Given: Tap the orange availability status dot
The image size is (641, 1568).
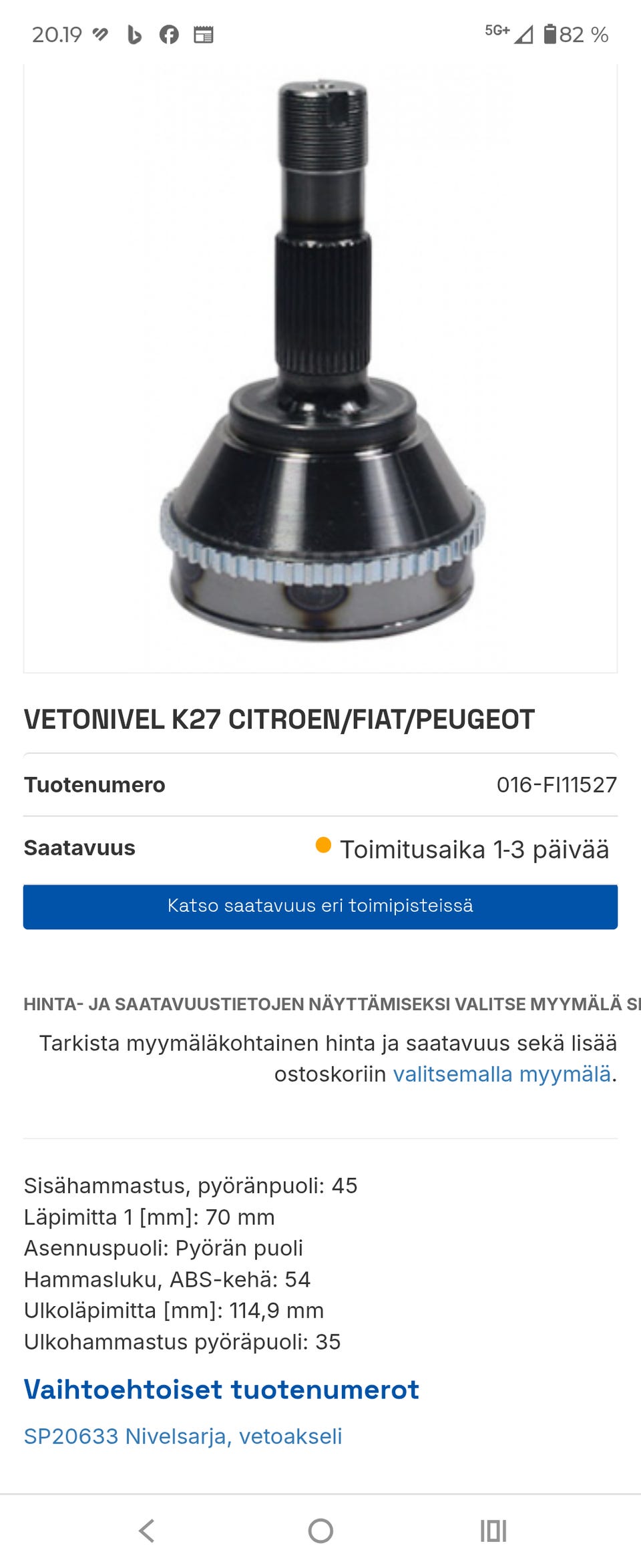Looking at the screenshot, I should click(x=323, y=844).
